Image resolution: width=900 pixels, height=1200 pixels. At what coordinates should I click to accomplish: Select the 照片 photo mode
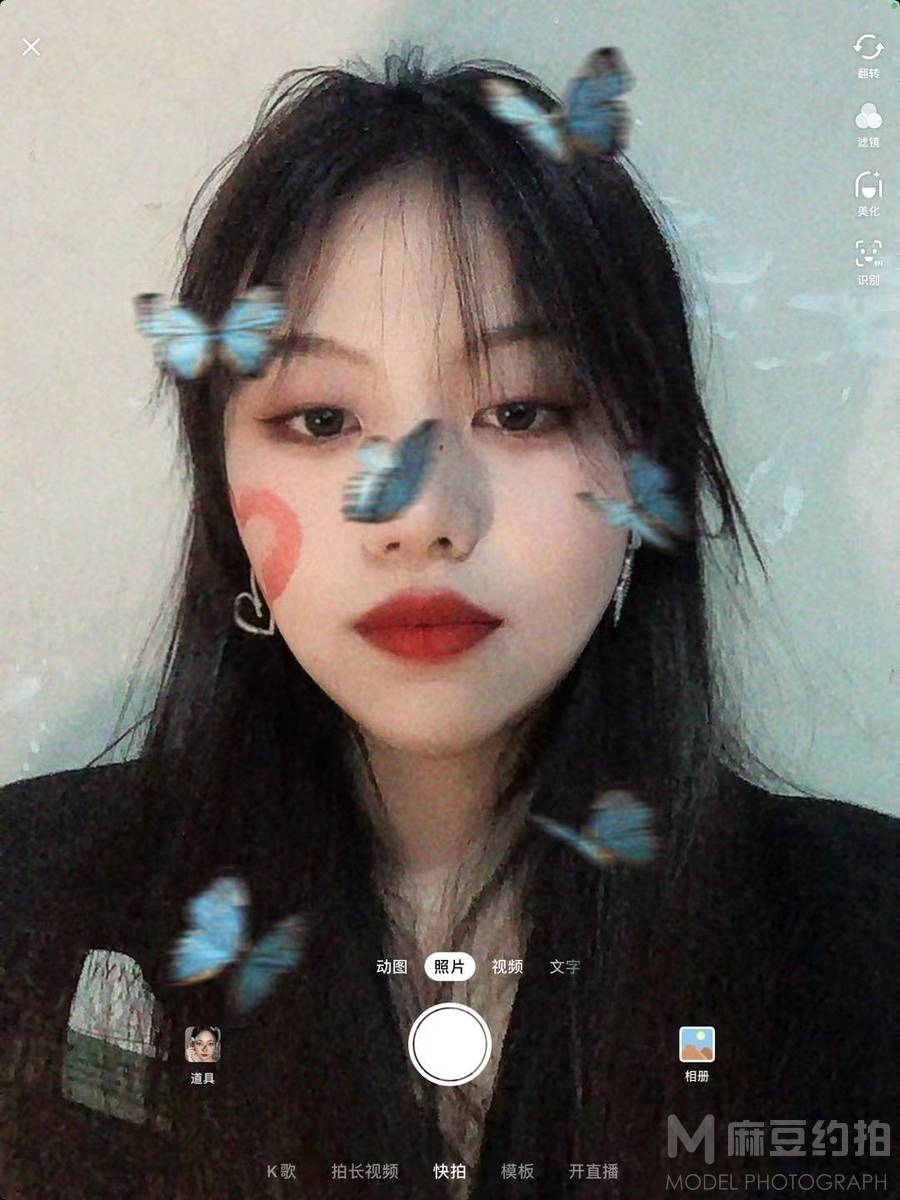pyautogui.click(x=449, y=967)
